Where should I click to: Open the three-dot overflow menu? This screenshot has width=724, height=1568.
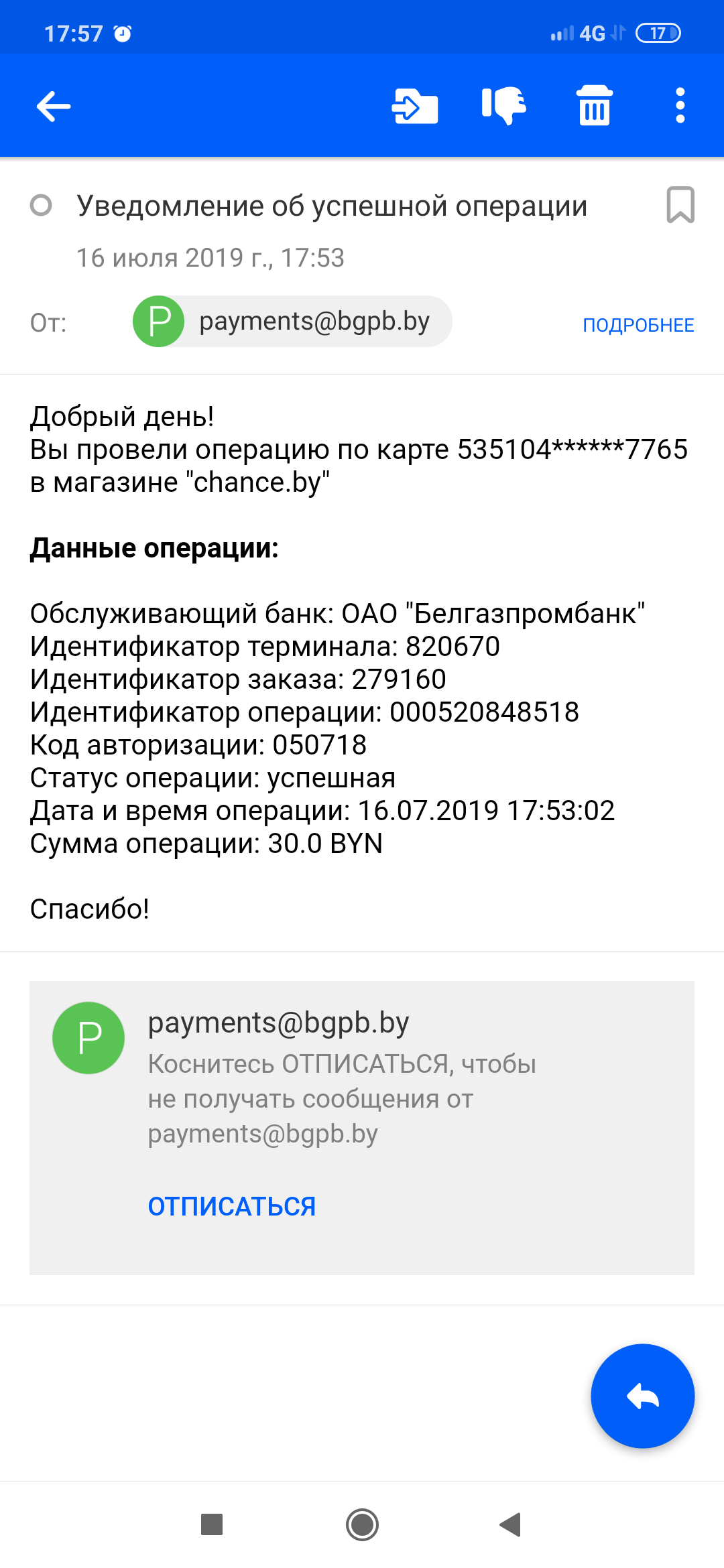pos(680,106)
